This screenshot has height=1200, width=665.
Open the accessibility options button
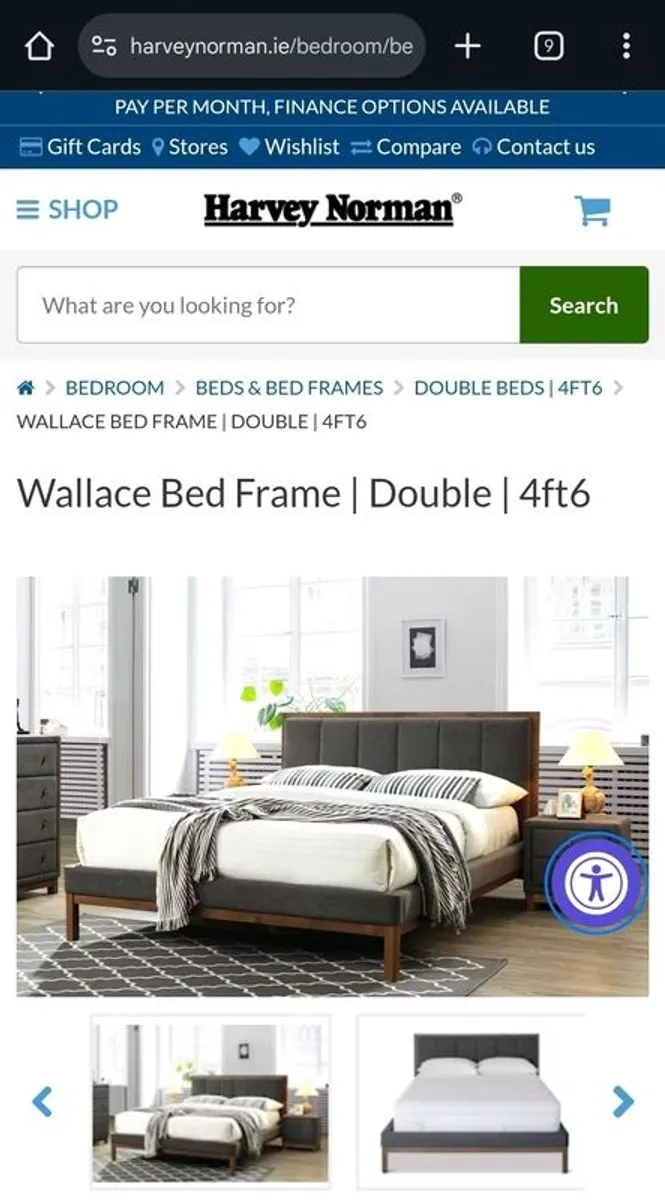(595, 883)
